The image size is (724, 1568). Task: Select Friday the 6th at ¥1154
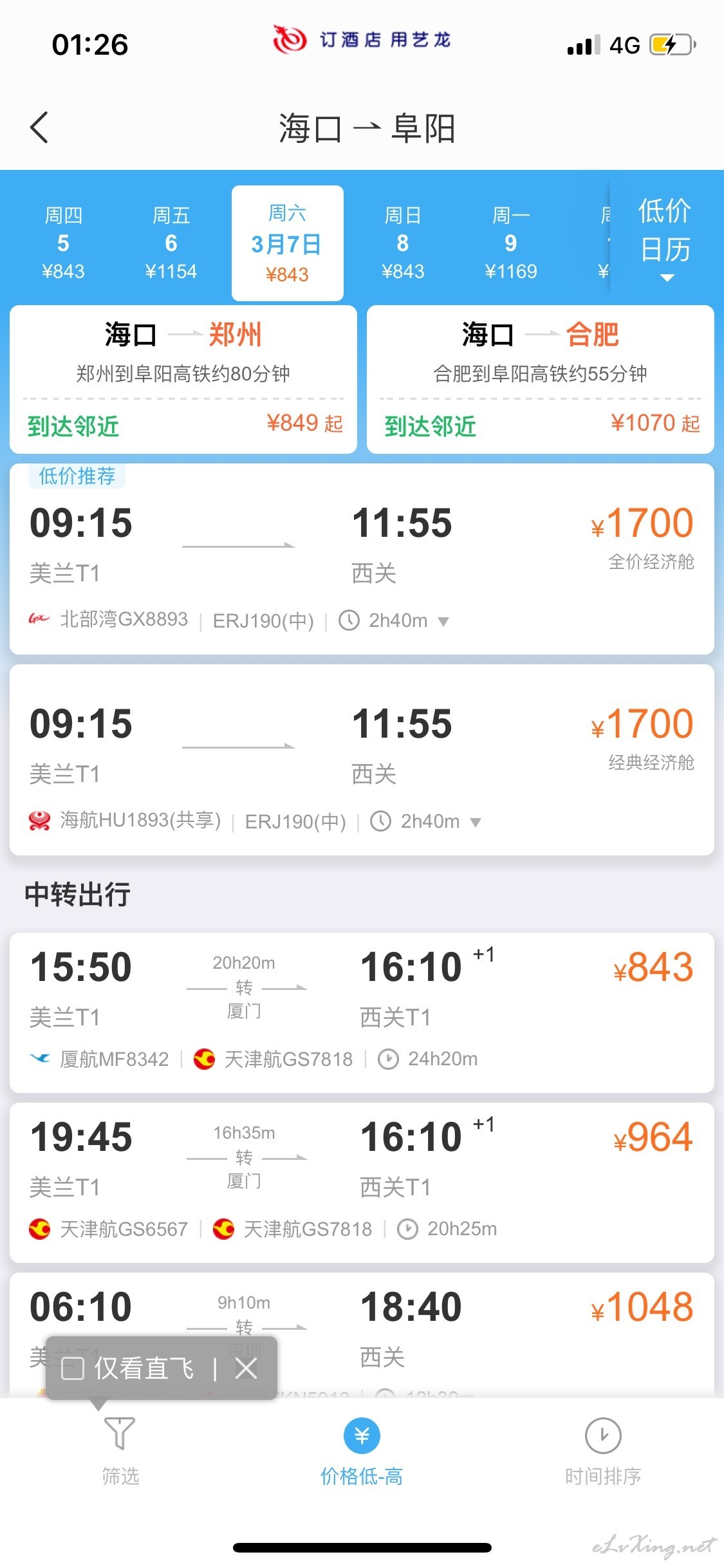(x=171, y=243)
